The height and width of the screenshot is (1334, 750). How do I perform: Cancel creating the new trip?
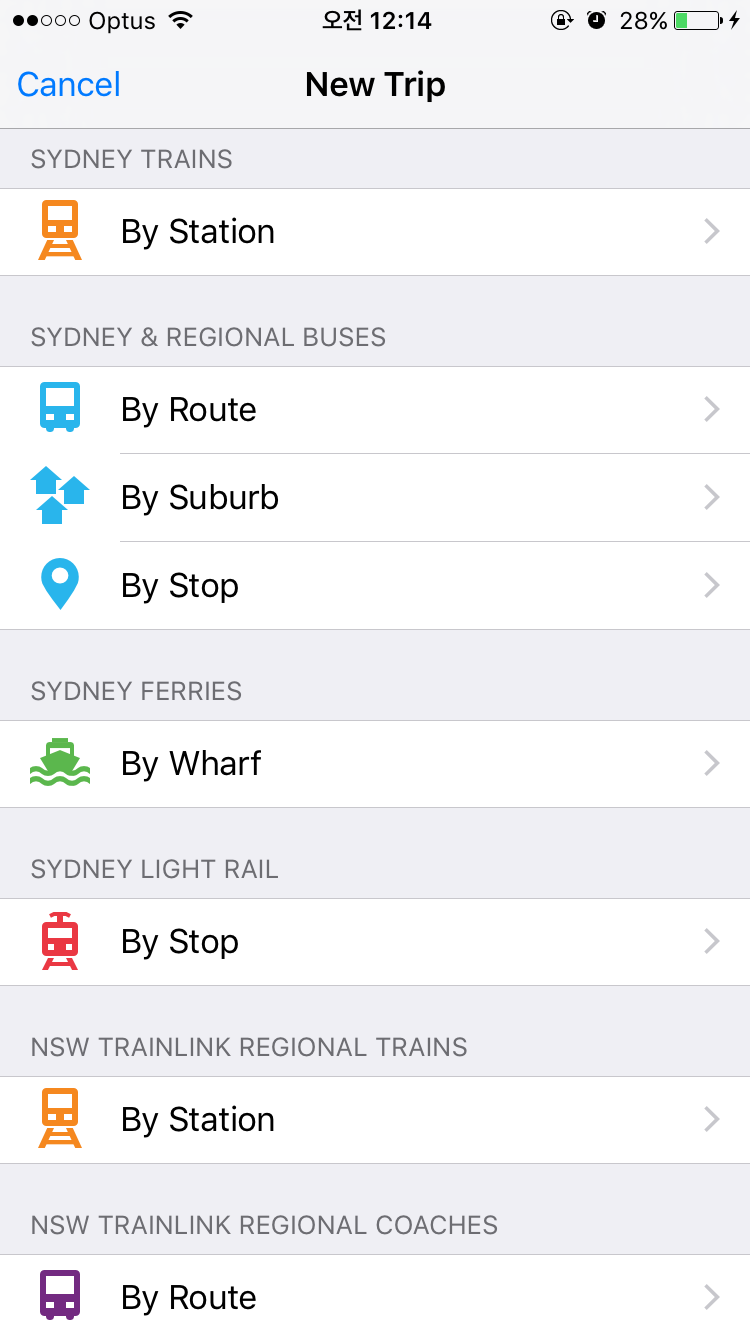click(x=69, y=85)
